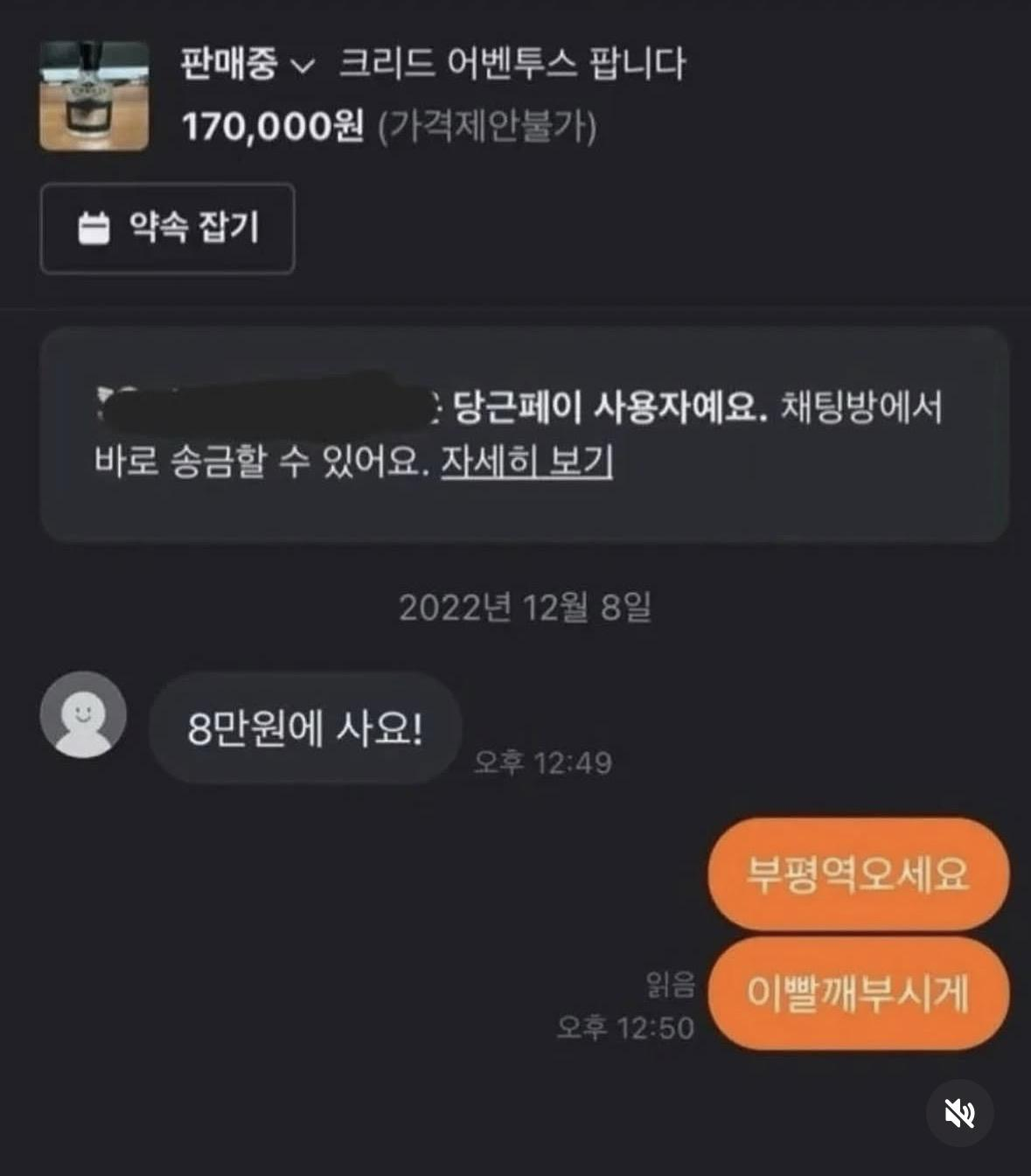Open the 판매중 sale status dropdown
This screenshot has height=1176, width=1031.
point(246,66)
